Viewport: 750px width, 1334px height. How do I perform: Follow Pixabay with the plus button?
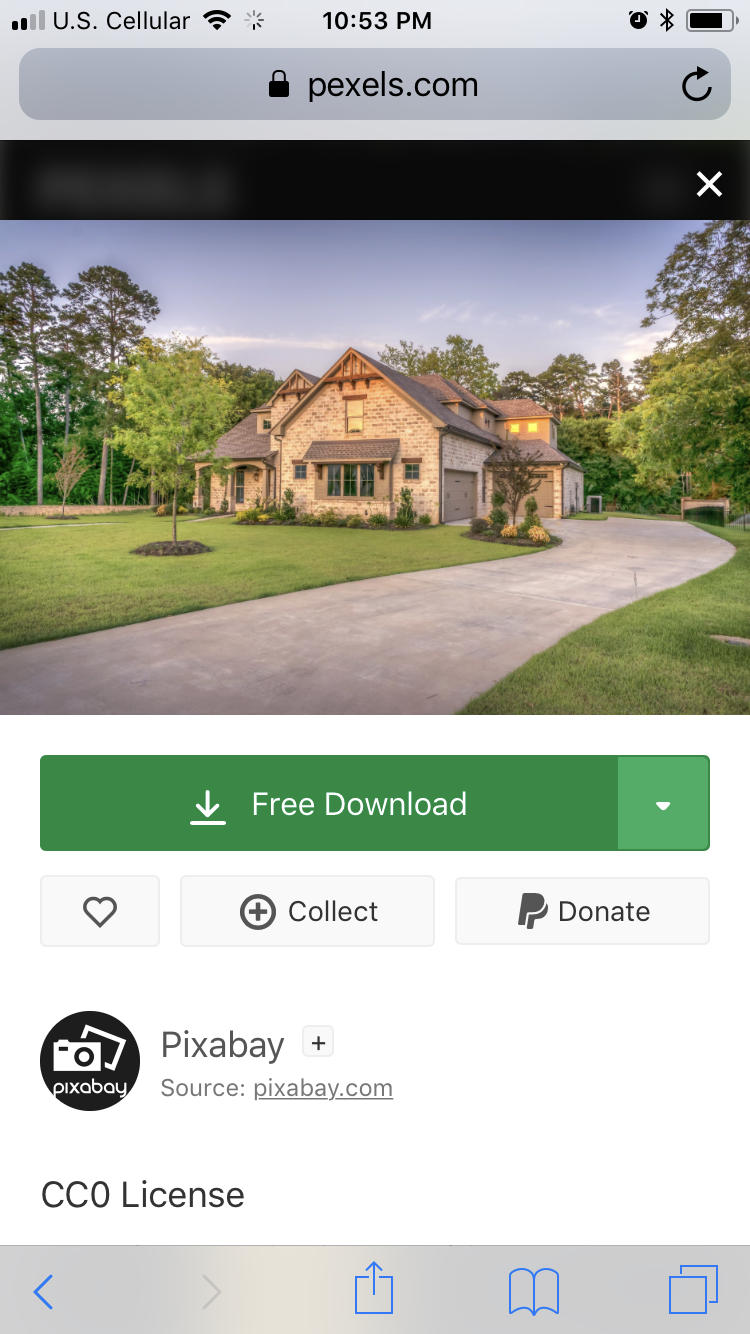[318, 1042]
